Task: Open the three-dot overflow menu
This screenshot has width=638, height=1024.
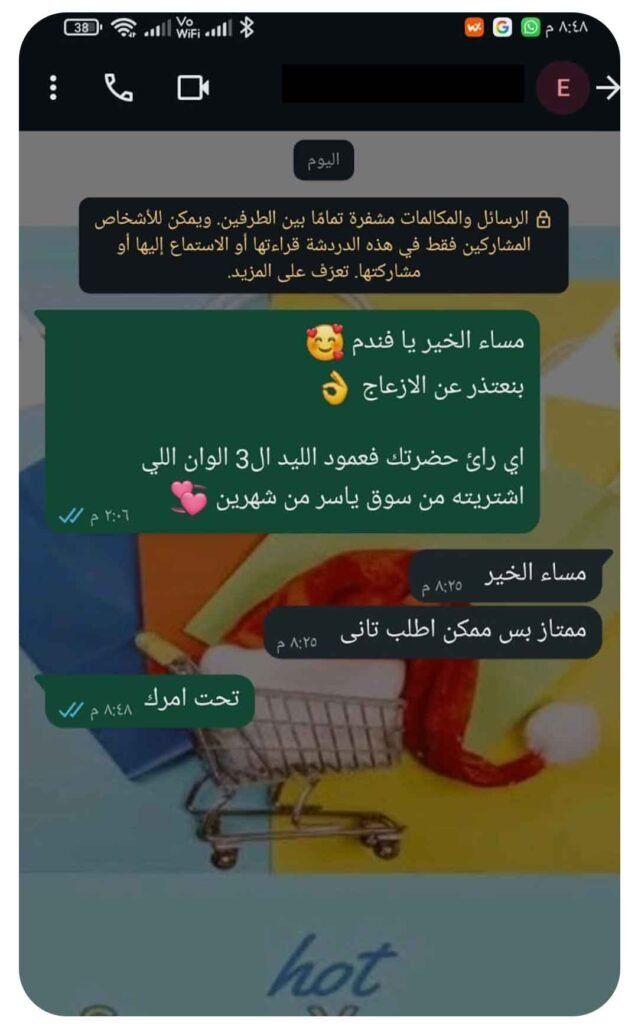Action: [x=53, y=88]
